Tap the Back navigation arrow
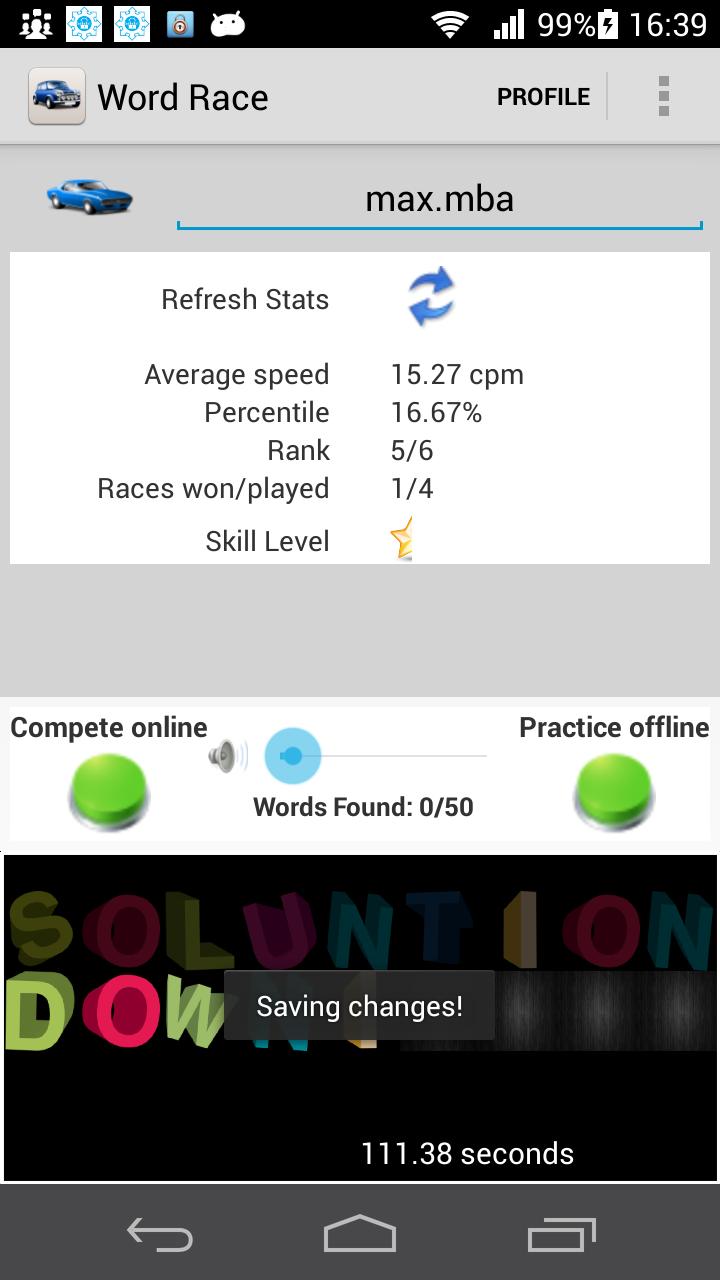The image size is (720, 1280). click(159, 1234)
